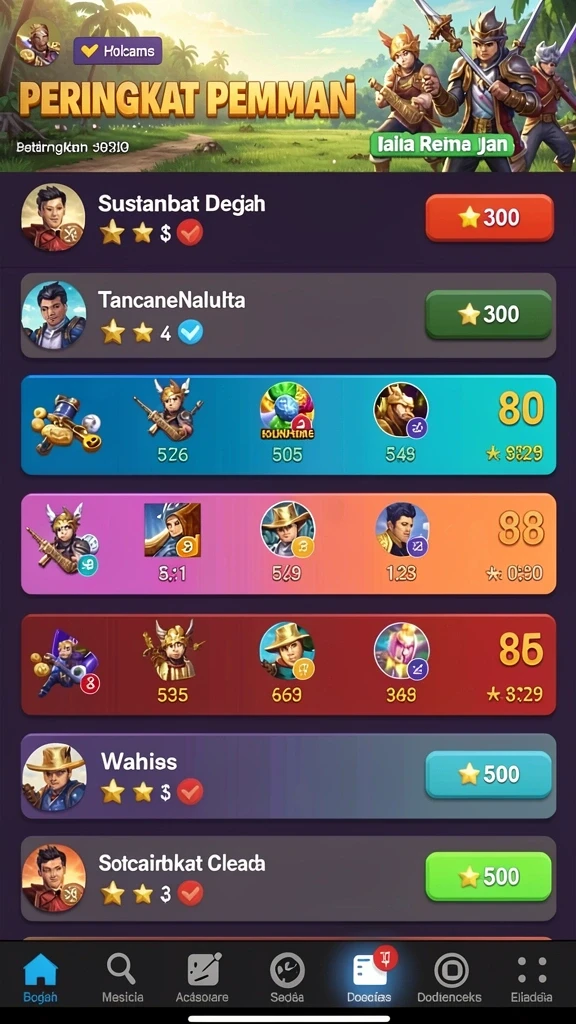Open Sustanbat Degah's player row
Viewport: 576px width, 1024px height.
pos(288,218)
